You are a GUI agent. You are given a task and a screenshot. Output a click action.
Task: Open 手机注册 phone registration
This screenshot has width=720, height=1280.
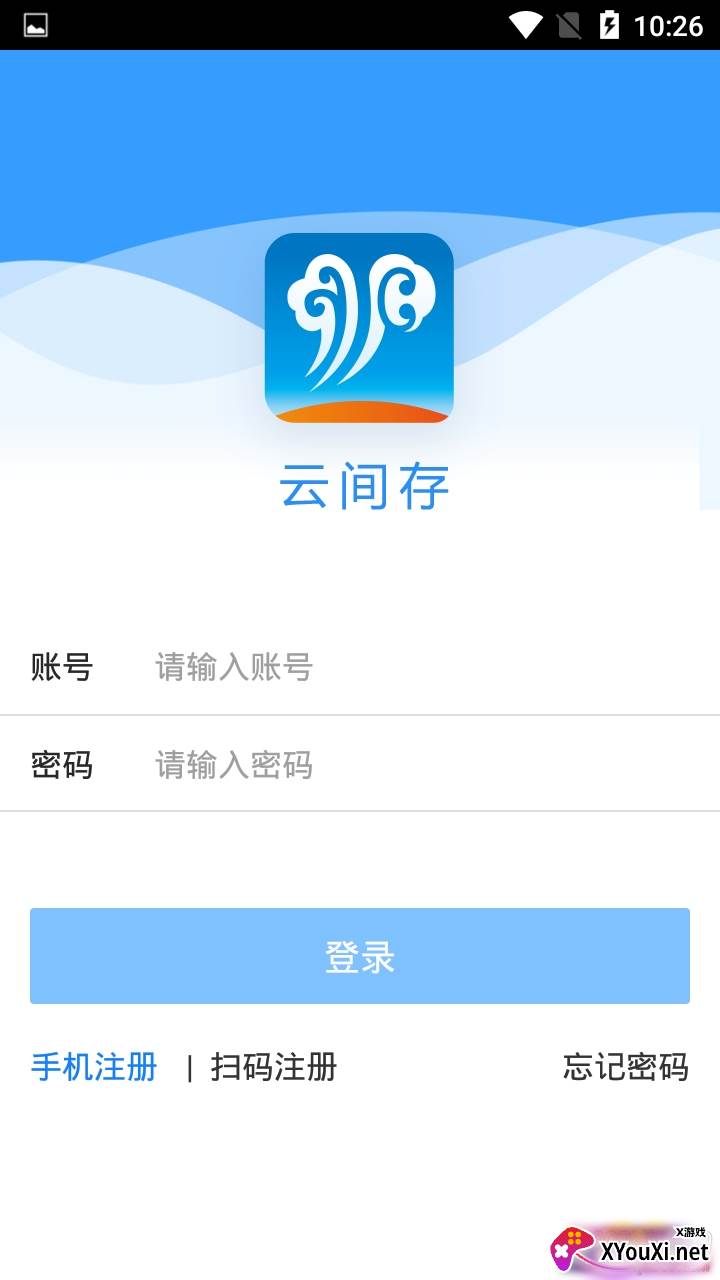pos(94,1067)
